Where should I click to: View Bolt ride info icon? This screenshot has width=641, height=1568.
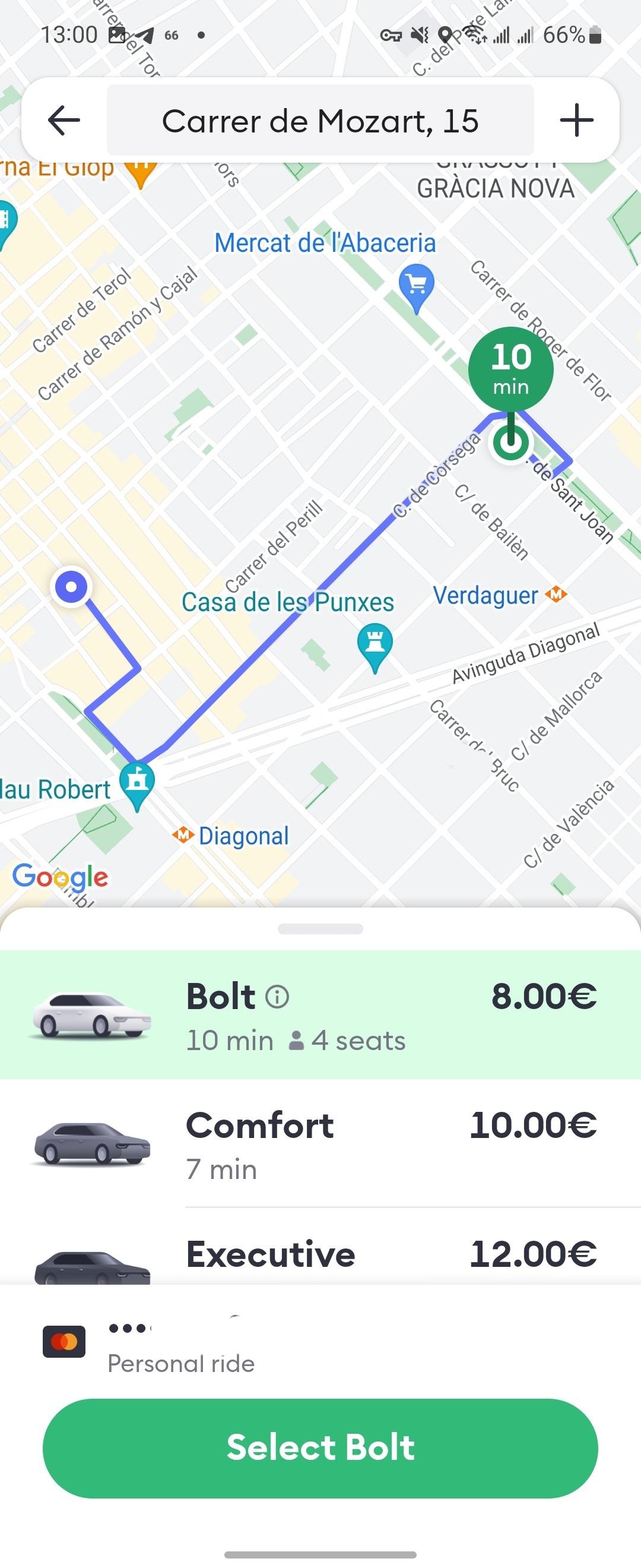pos(277,997)
